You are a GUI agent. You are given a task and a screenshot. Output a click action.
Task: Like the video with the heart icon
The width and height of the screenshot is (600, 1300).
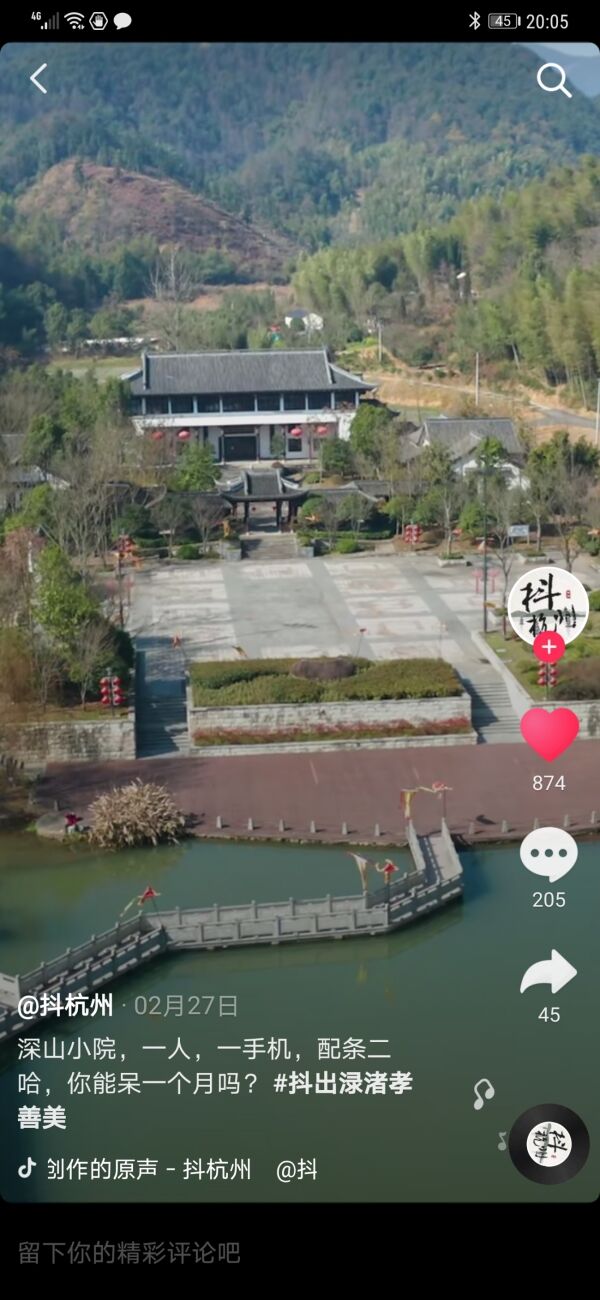[549, 734]
